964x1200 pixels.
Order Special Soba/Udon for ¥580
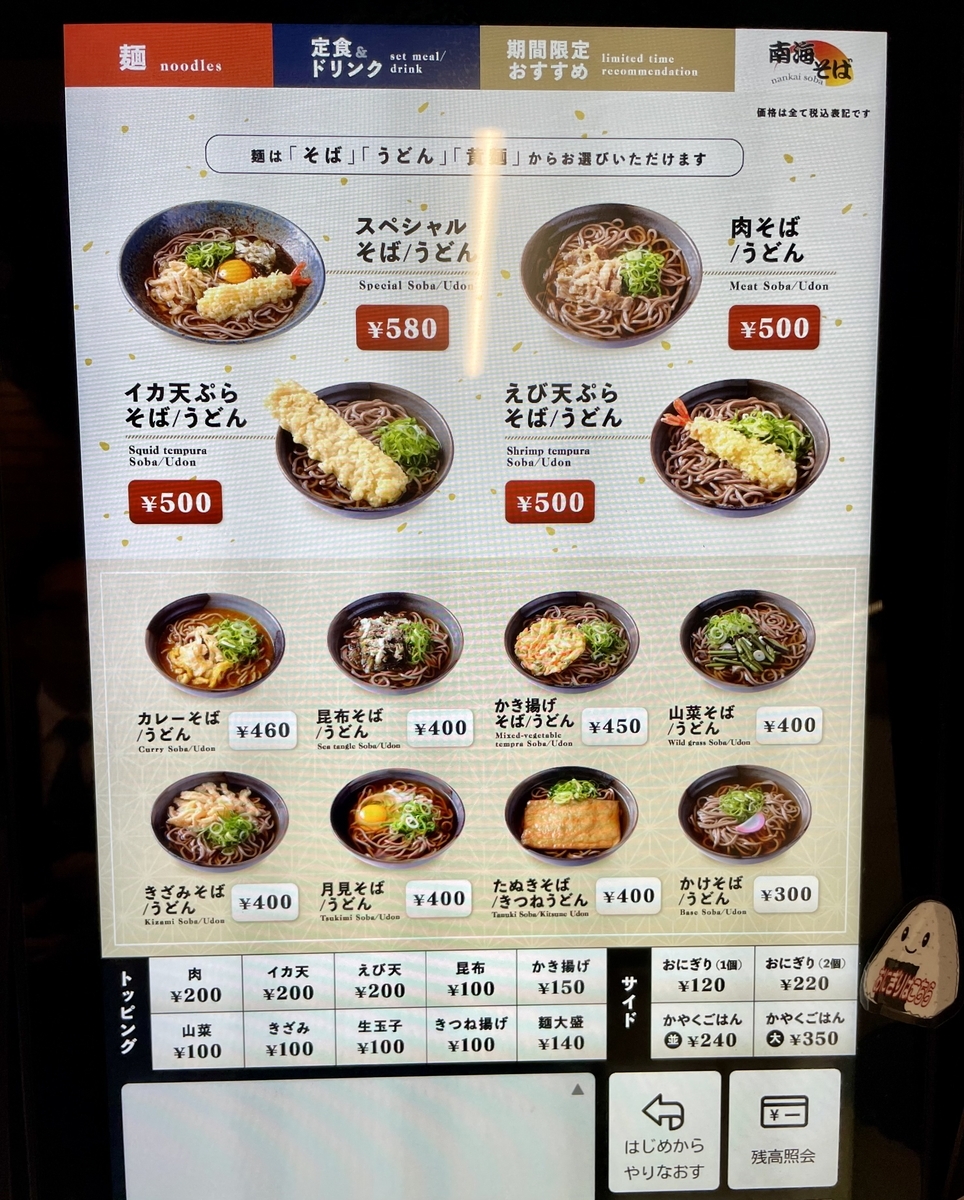tap(401, 327)
